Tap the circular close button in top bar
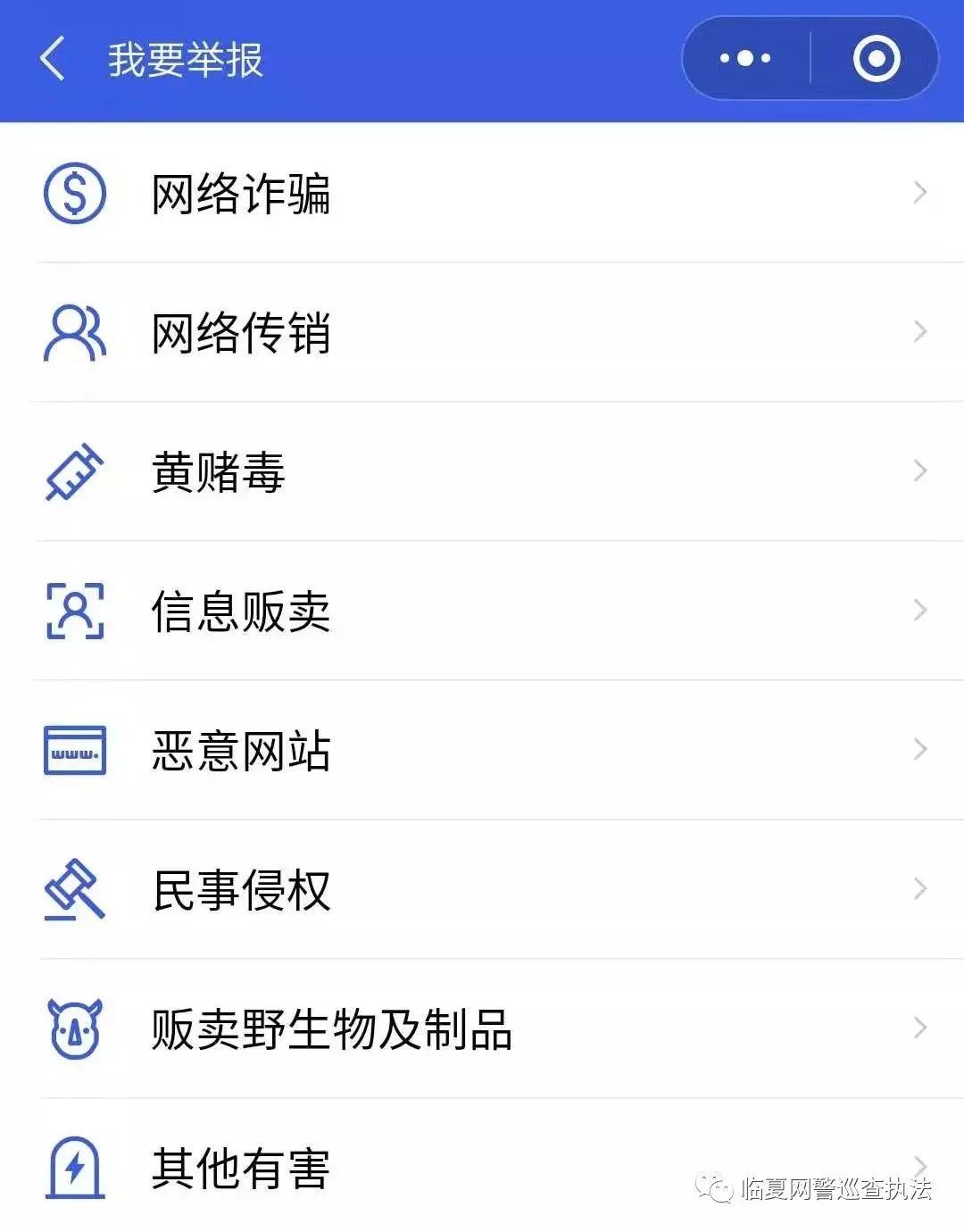This screenshot has width=964, height=1232. click(x=878, y=57)
